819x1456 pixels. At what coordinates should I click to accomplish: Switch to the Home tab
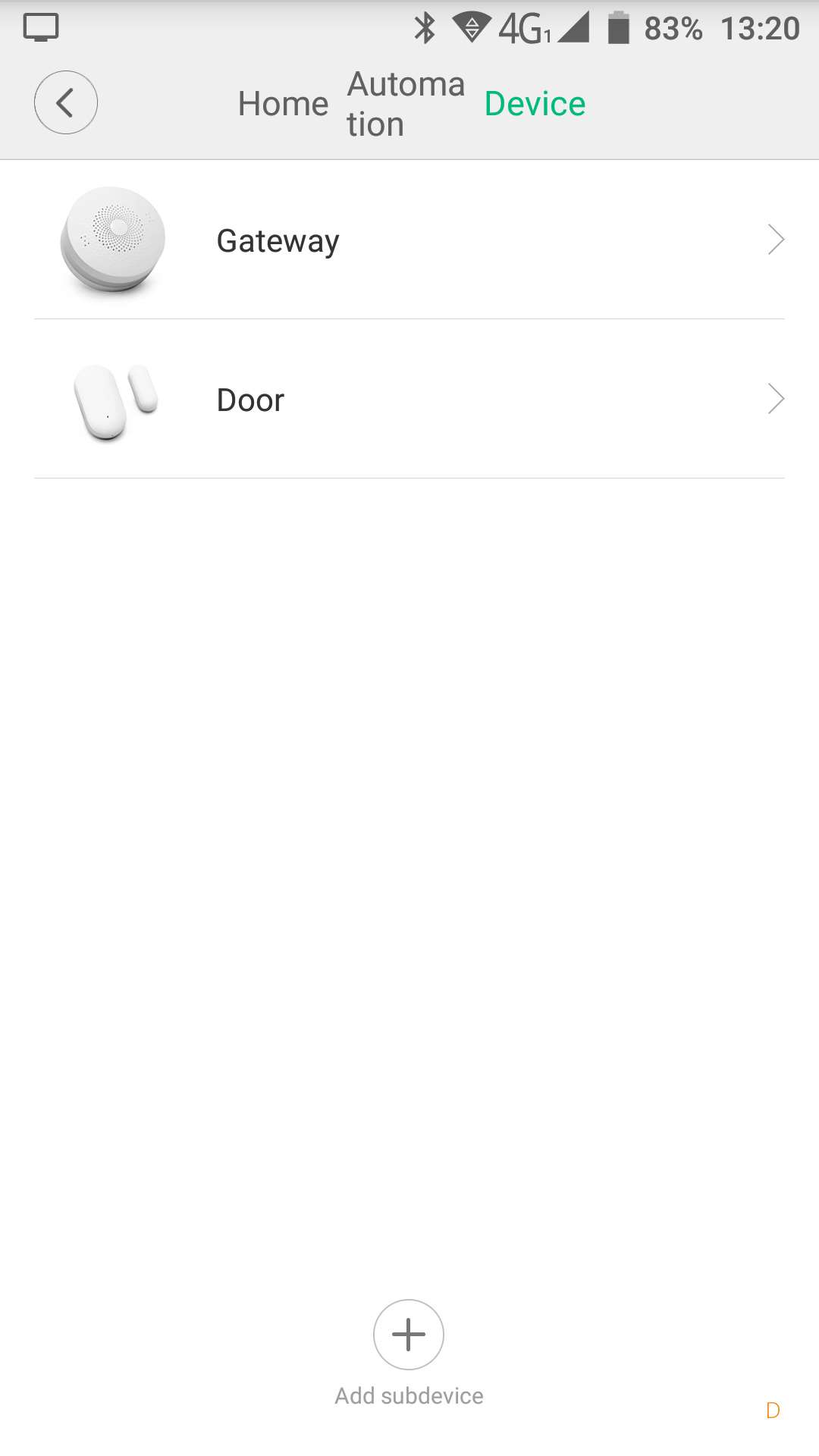pos(283,104)
